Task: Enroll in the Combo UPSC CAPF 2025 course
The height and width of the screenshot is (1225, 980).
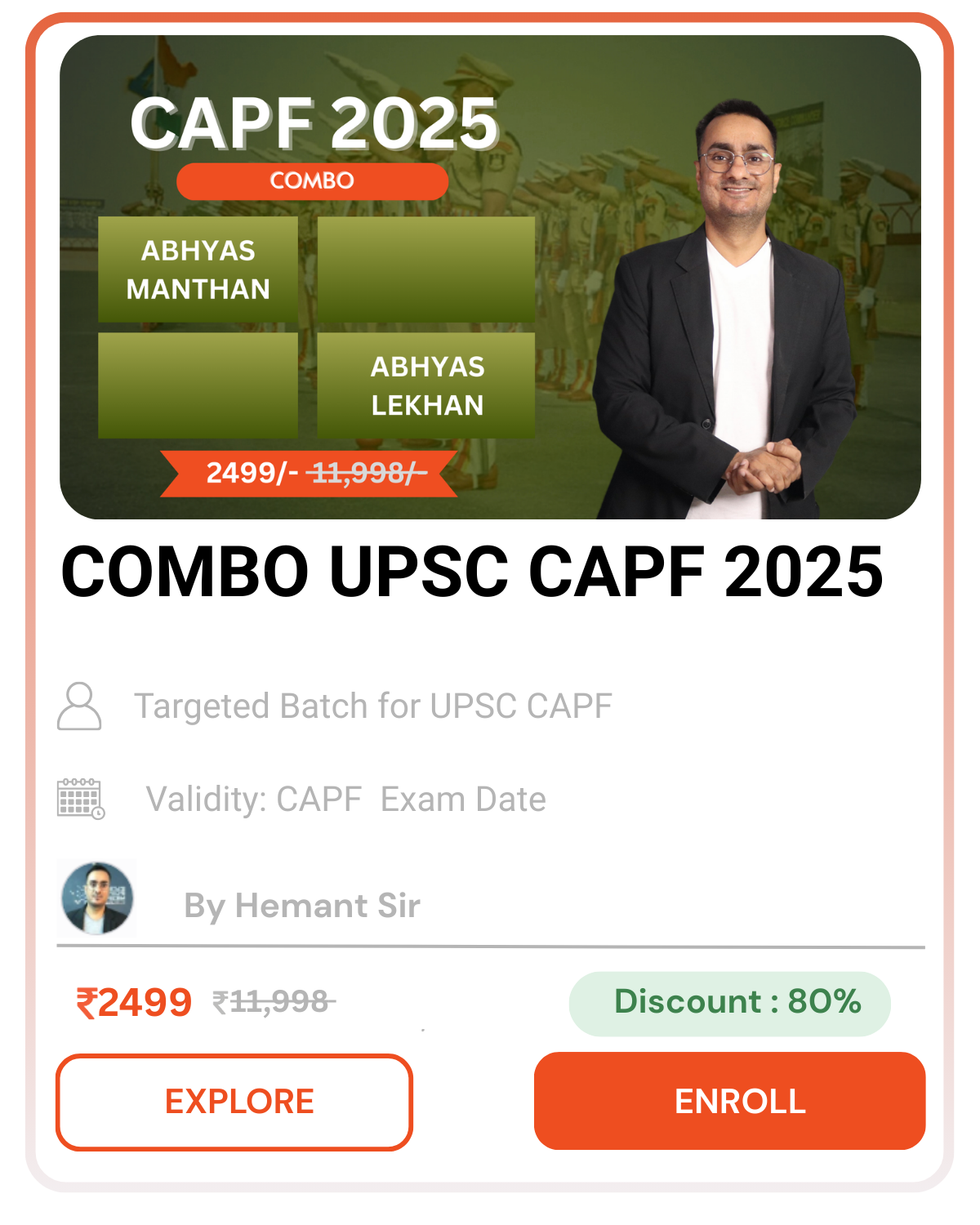Action: (x=729, y=1101)
